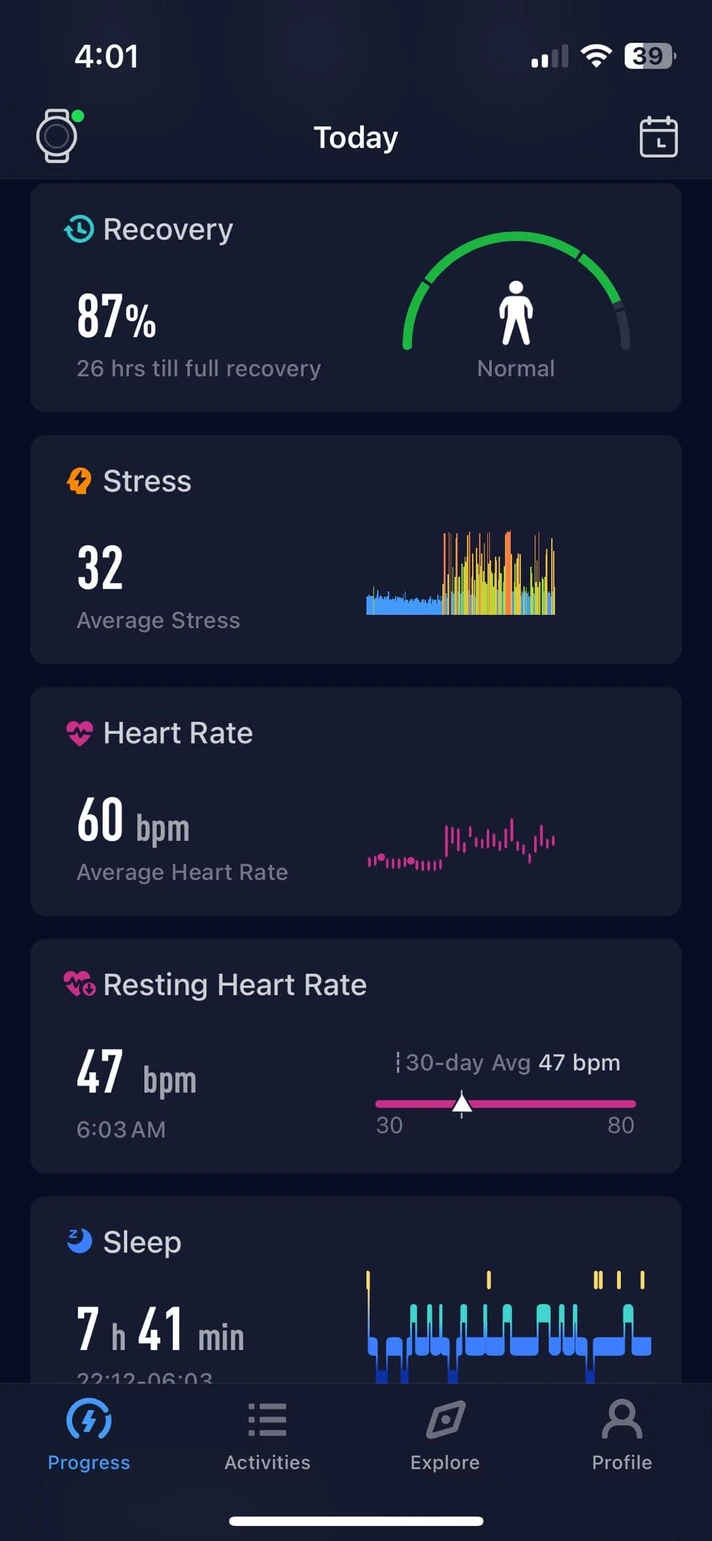View the Stress details card
The image size is (712, 1541).
(x=356, y=549)
